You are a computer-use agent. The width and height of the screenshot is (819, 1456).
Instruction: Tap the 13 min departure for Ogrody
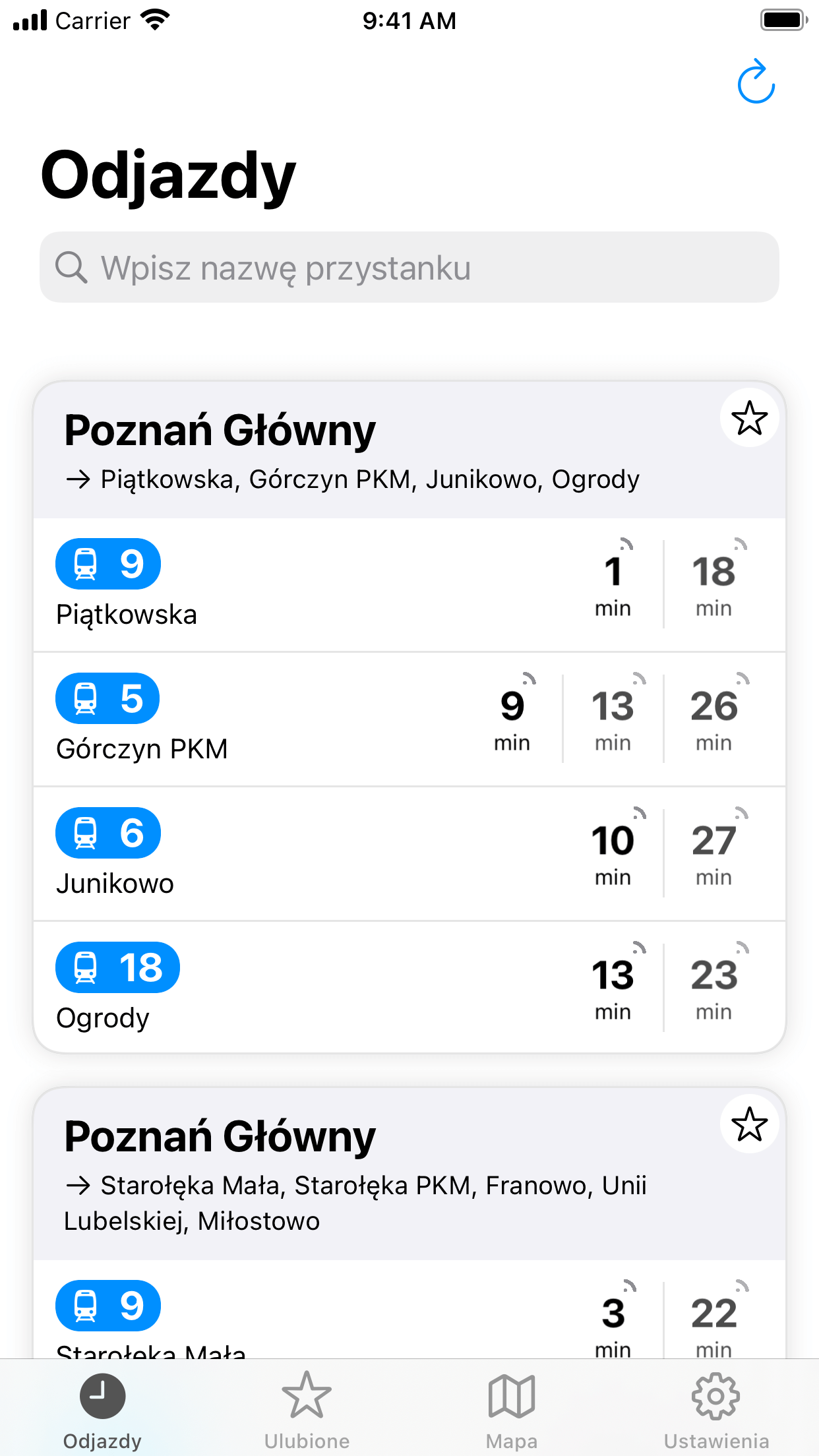pyautogui.click(x=612, y=986)
